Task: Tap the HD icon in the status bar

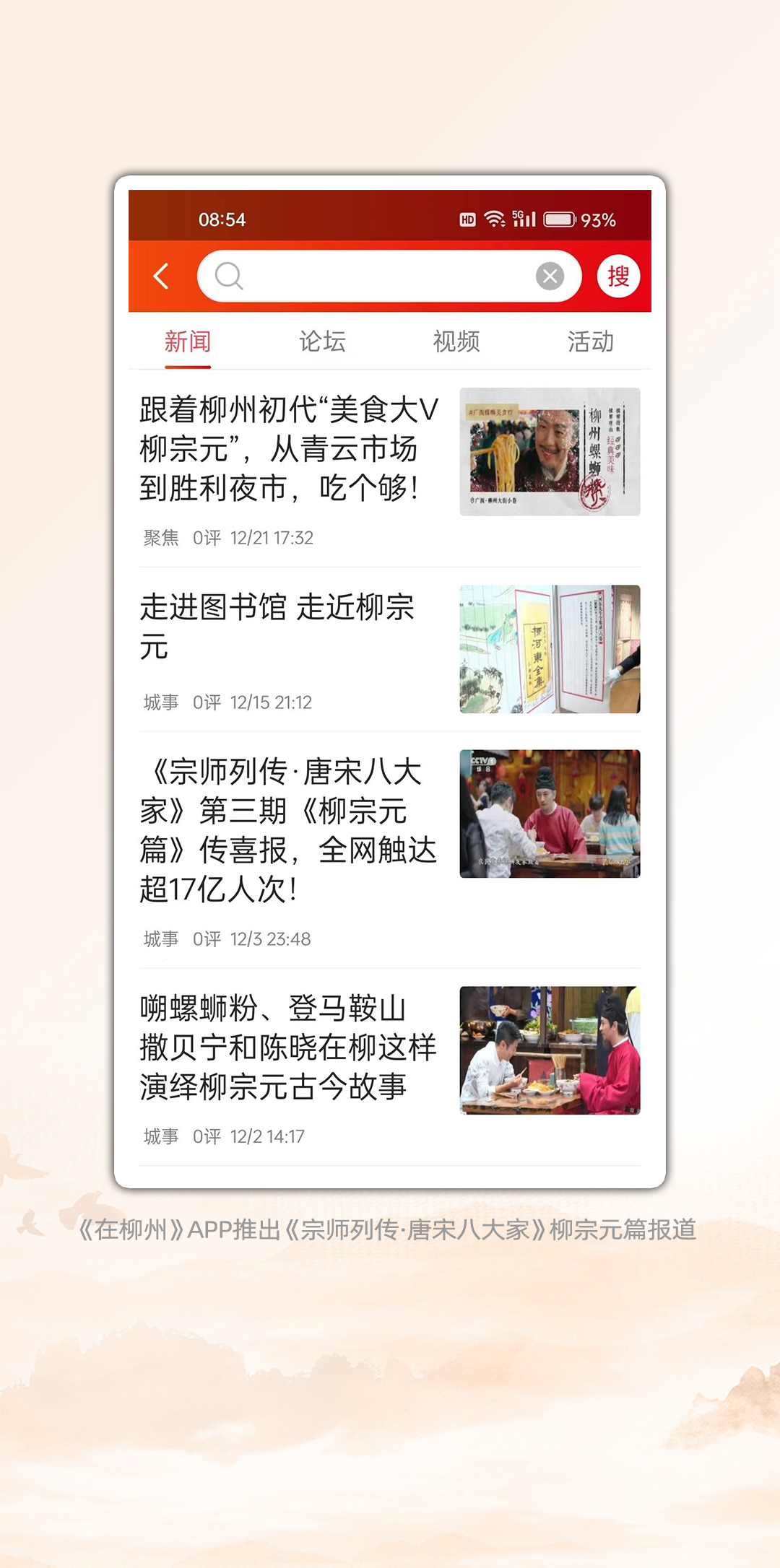Action: pyautogui.click(x=467, y=219)
